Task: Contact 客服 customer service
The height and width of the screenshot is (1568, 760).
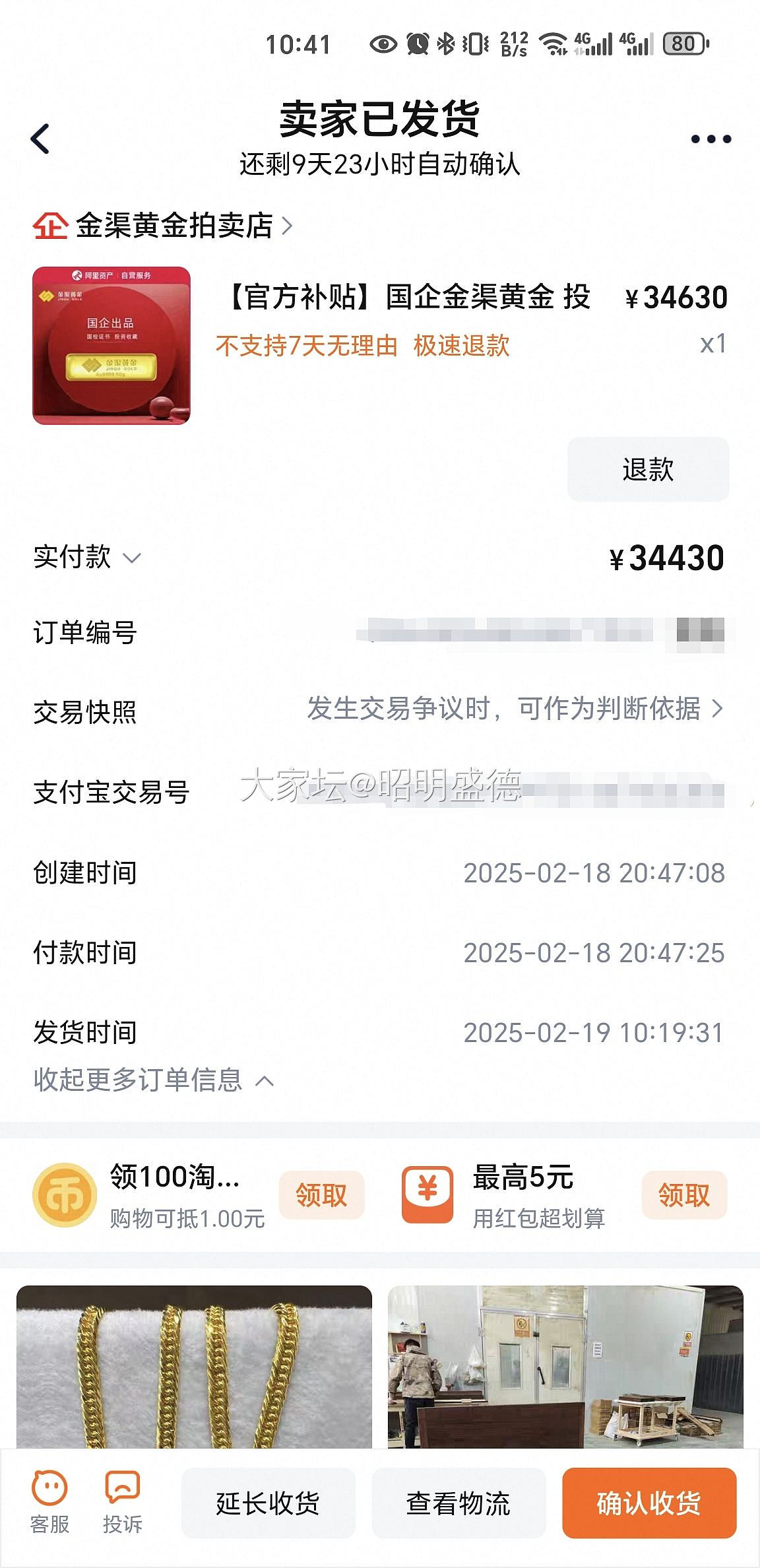Action: point(49,1503)
